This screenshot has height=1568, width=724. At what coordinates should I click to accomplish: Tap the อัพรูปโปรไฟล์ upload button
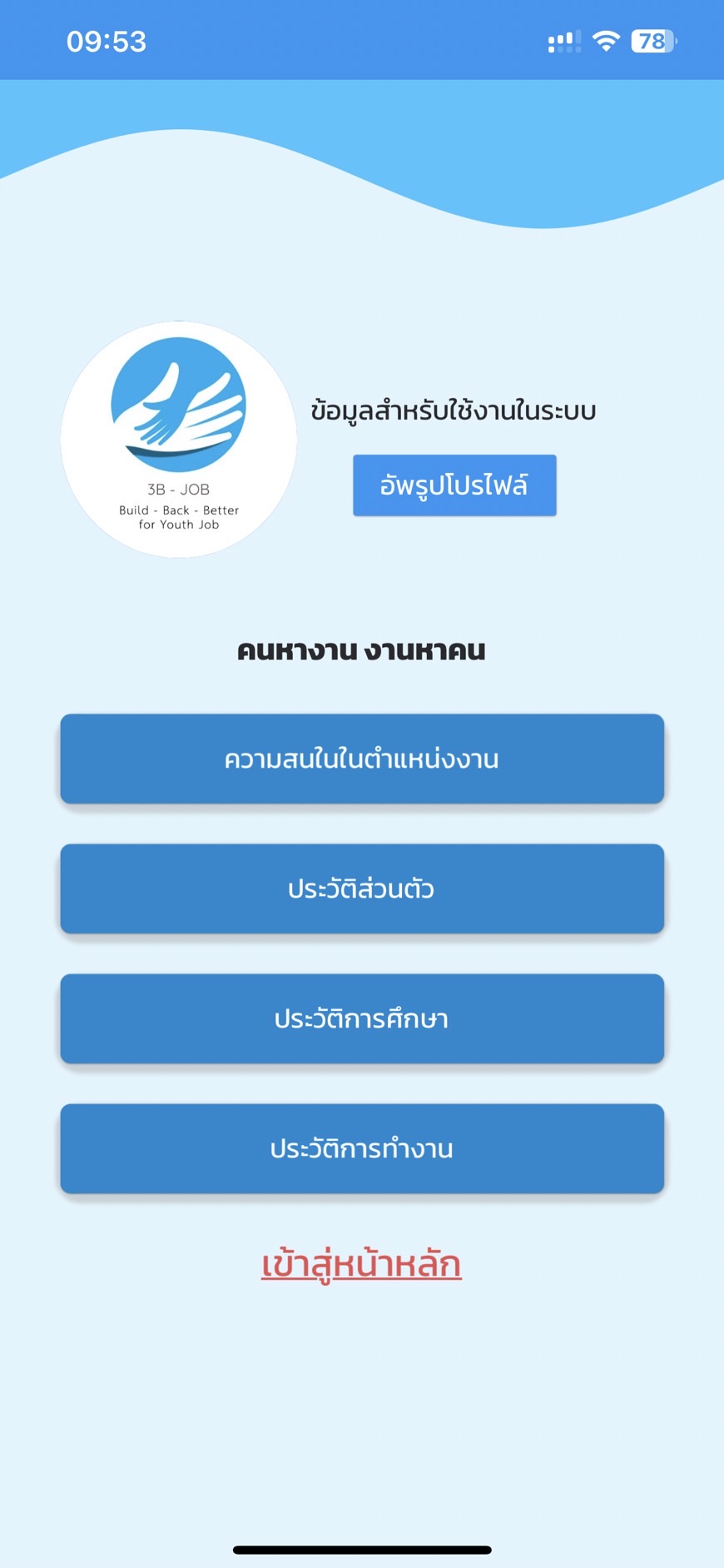[454, 485]
